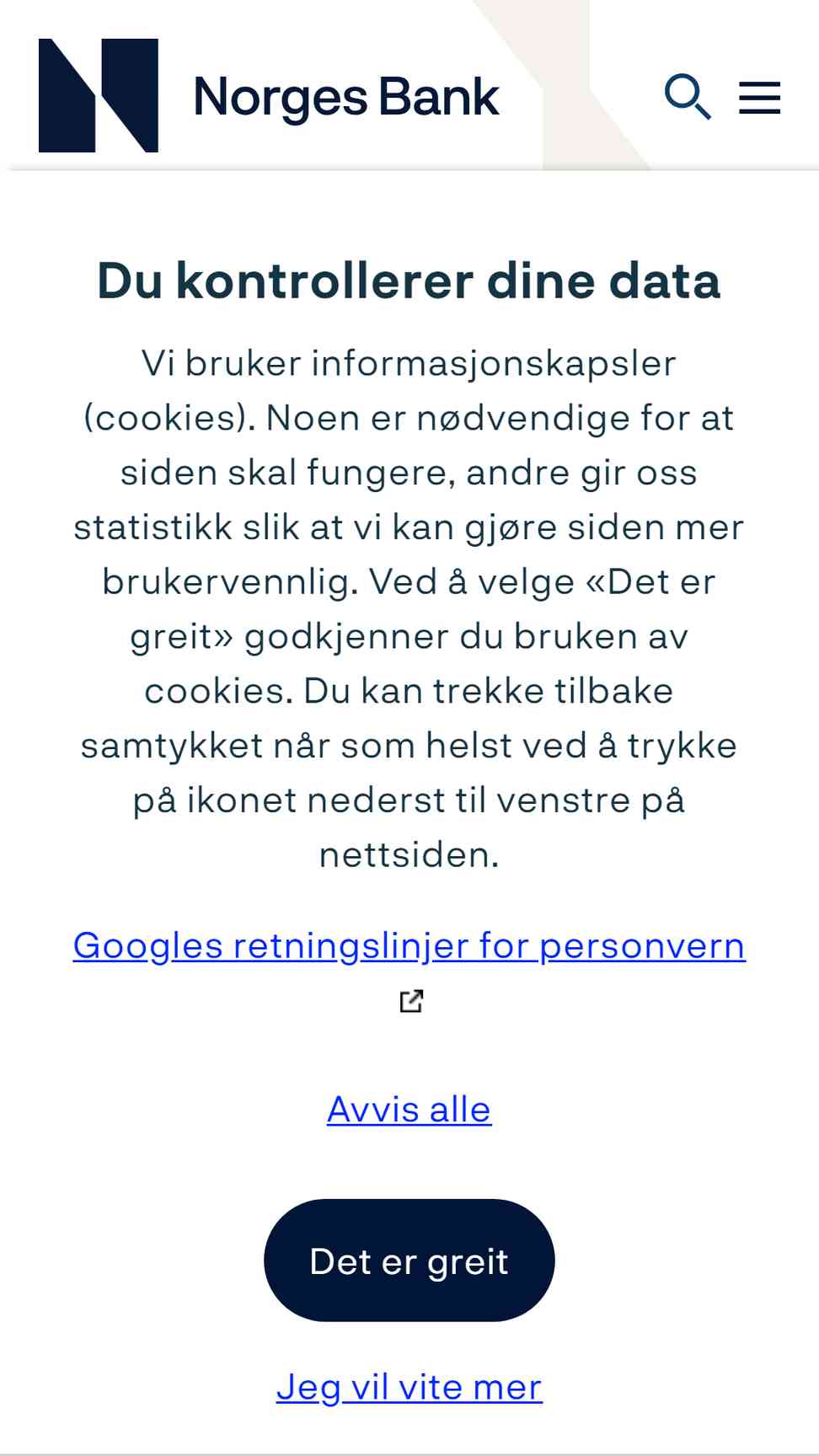Image resolution: width=819 pixels, height=1456 pixels.
Task: Open the search magnifier icon
Action: pos(688,96)
